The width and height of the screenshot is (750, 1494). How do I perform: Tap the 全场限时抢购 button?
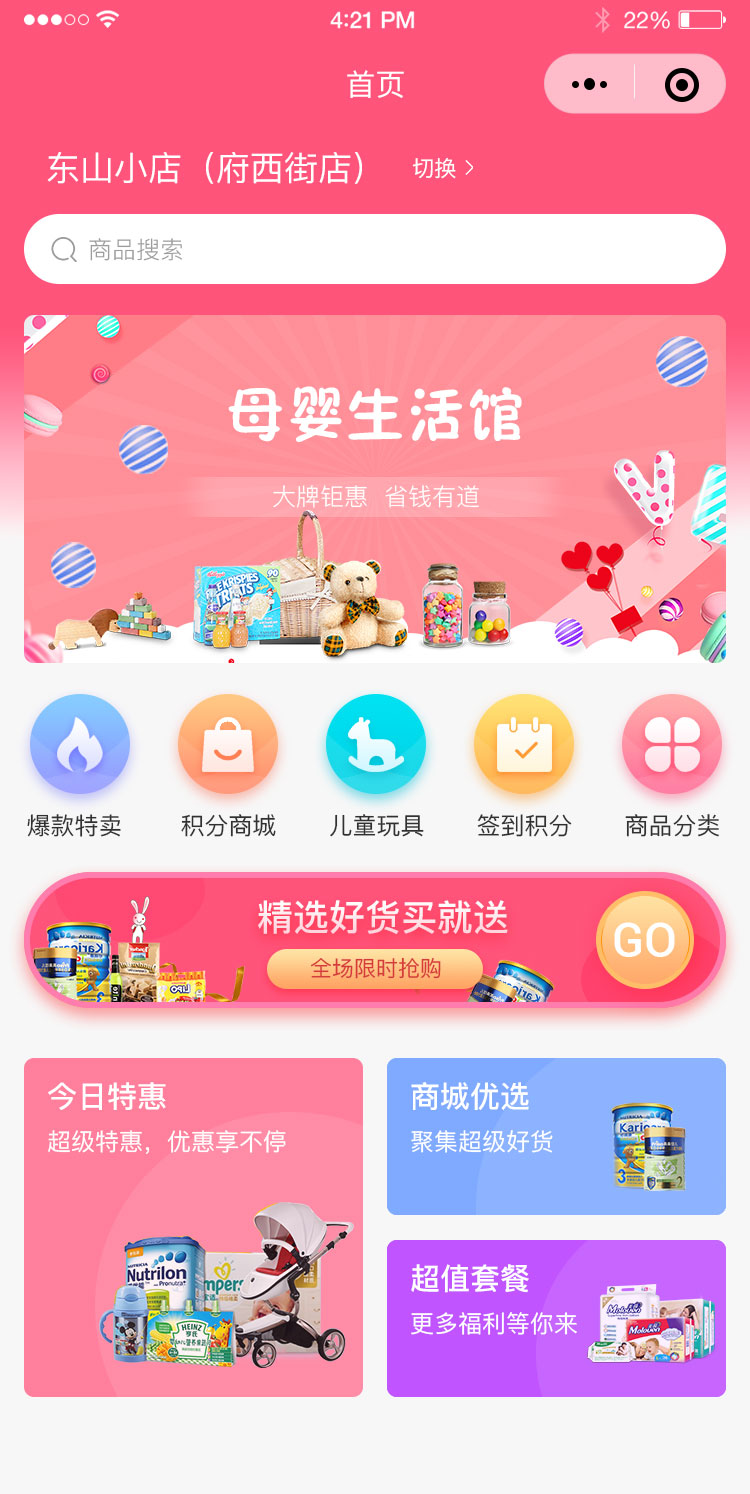pyautogui.click(x=375, y=968)
